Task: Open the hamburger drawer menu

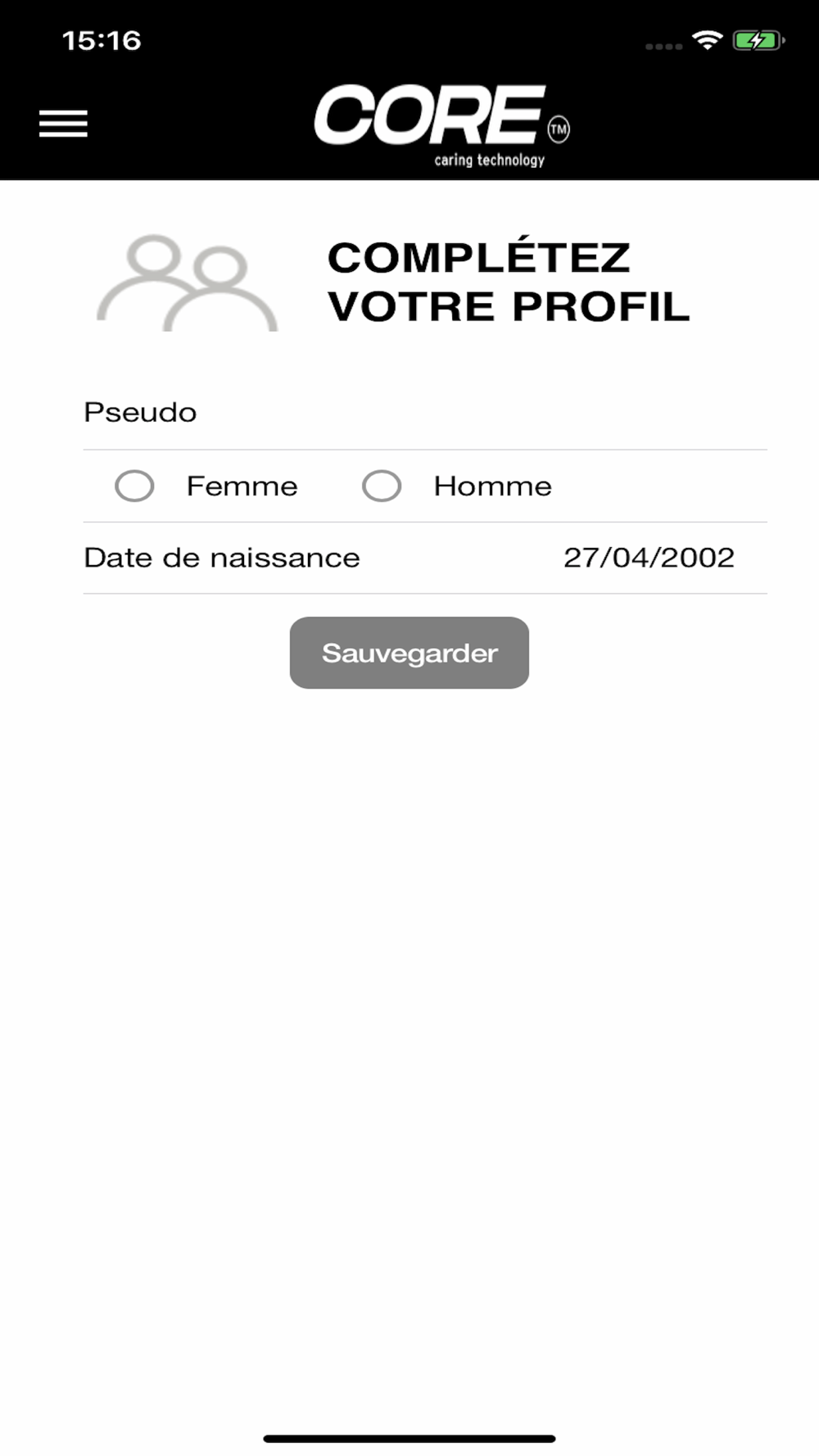Action: (x=63, y=124)
